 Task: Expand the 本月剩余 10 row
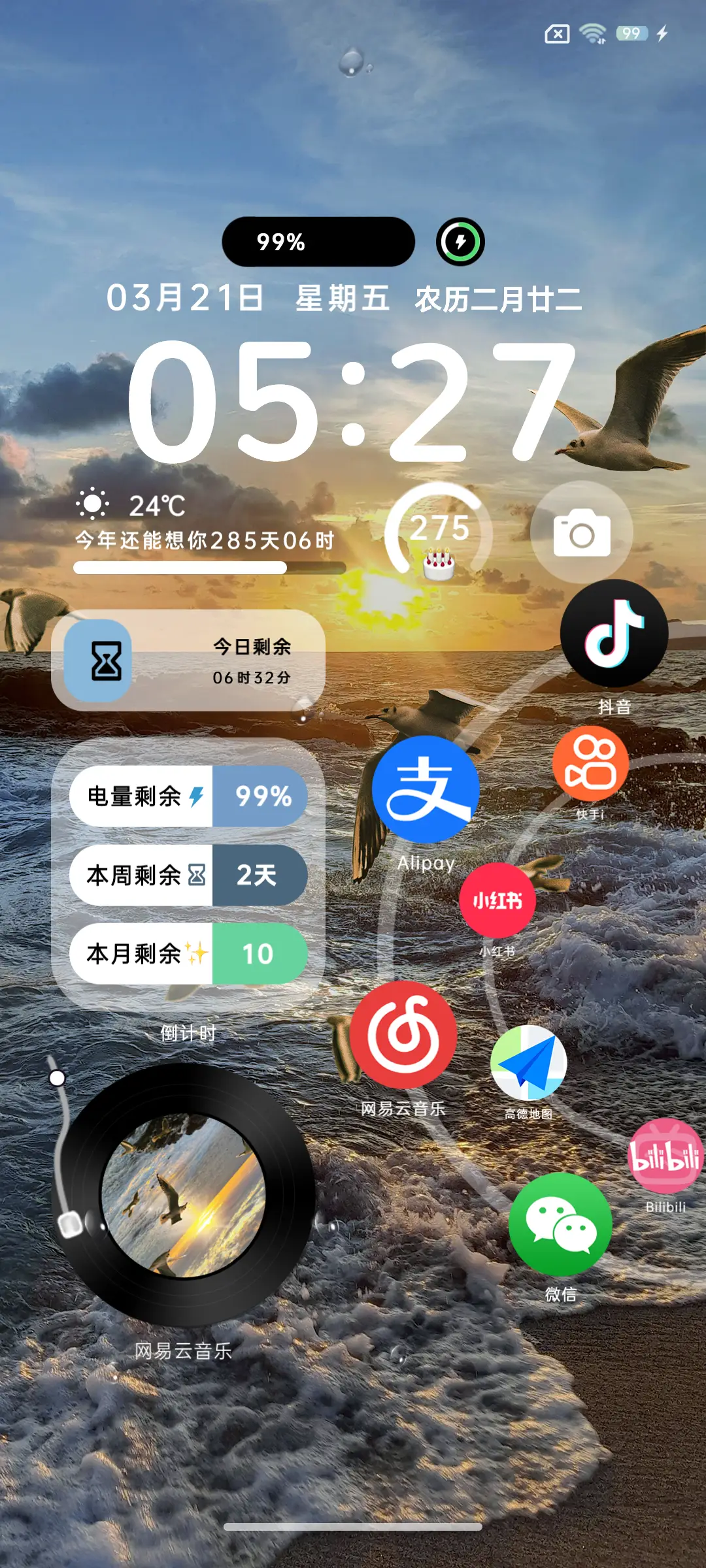coord(188,955)
